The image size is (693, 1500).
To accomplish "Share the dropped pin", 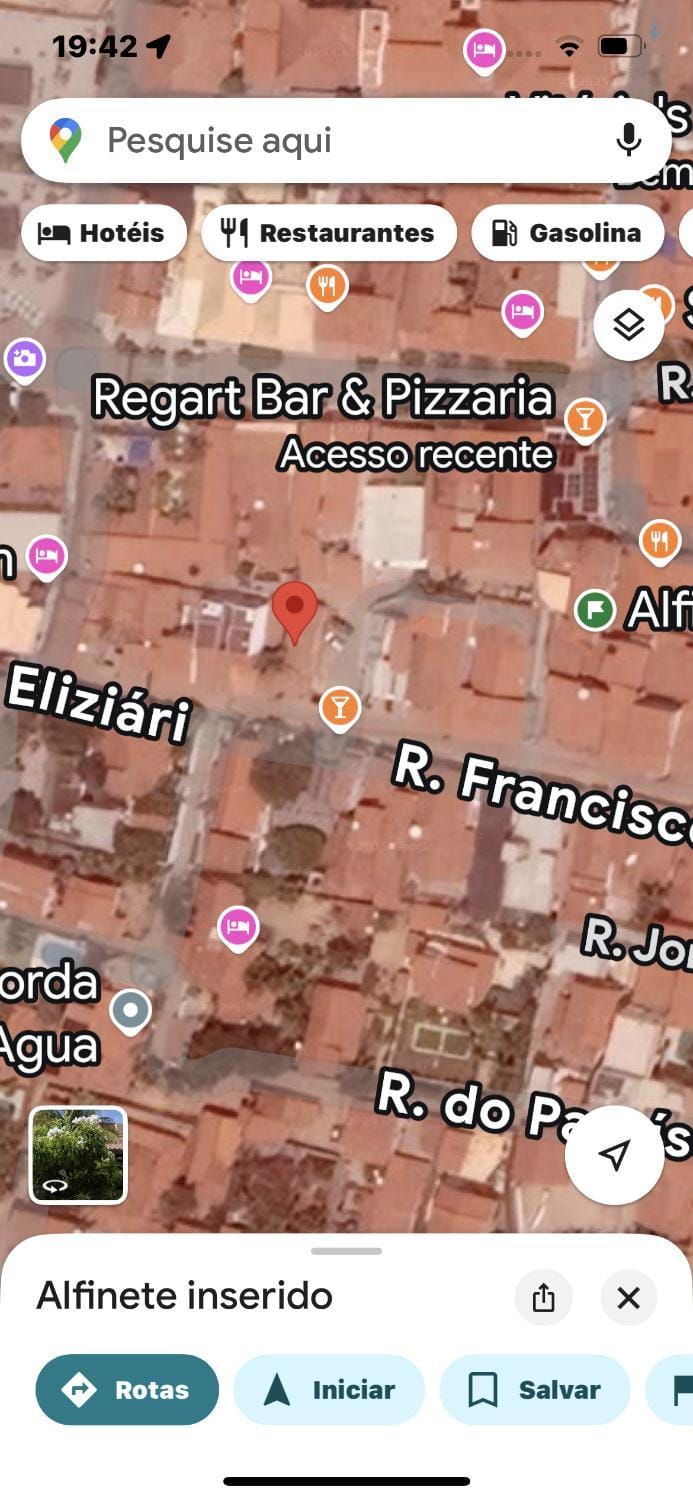I will [543, 1298].
